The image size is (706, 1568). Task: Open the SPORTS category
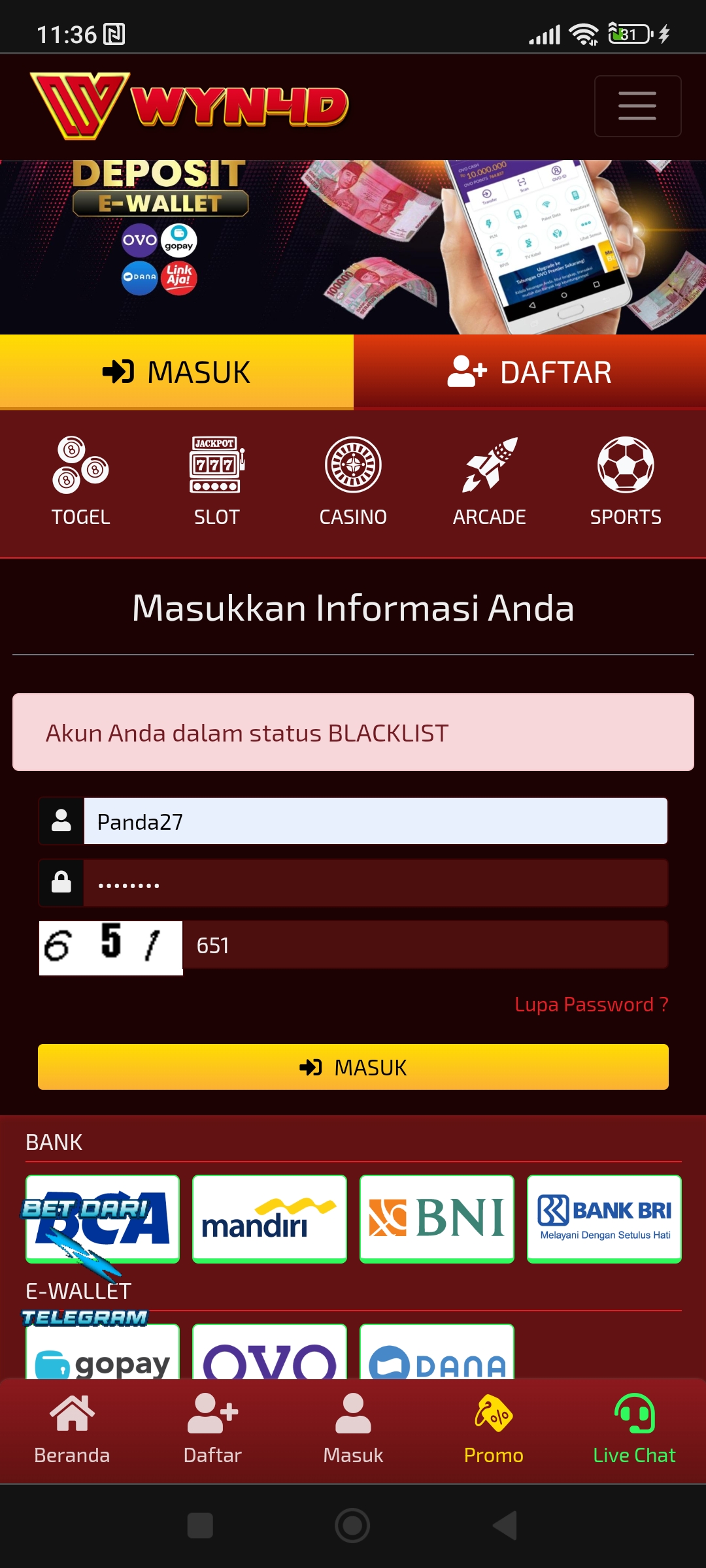click(x=626, y=482)
